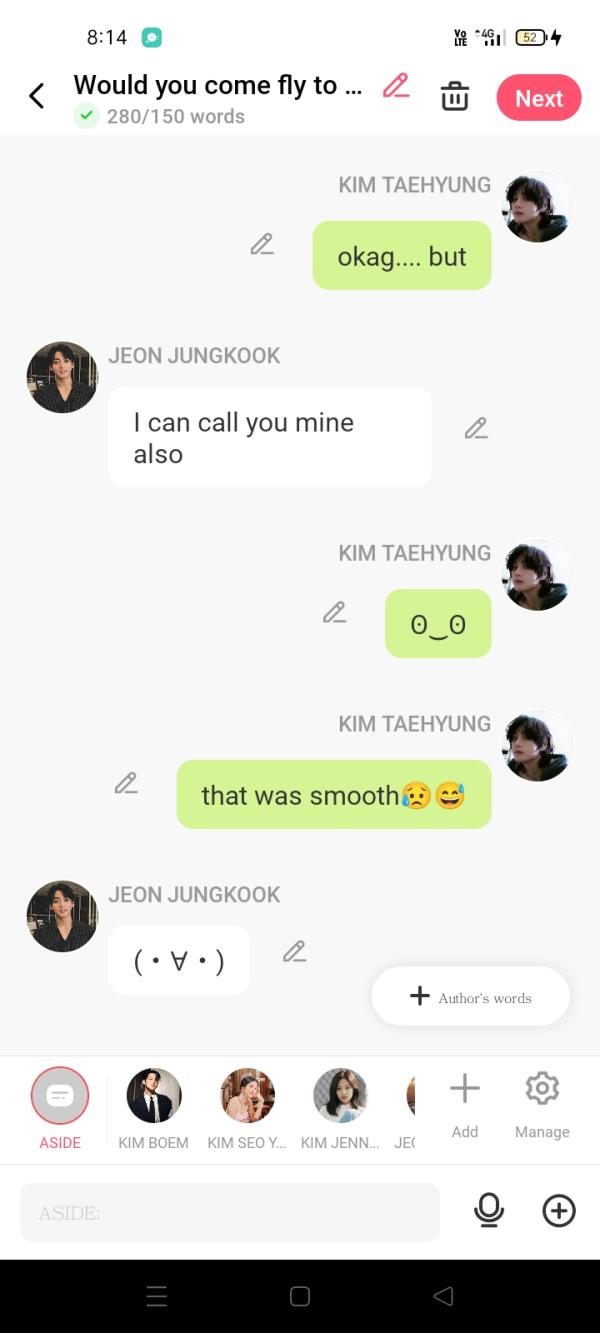Select the ASIDE narrator option

pyautogui.click(x=60, y=1097)
